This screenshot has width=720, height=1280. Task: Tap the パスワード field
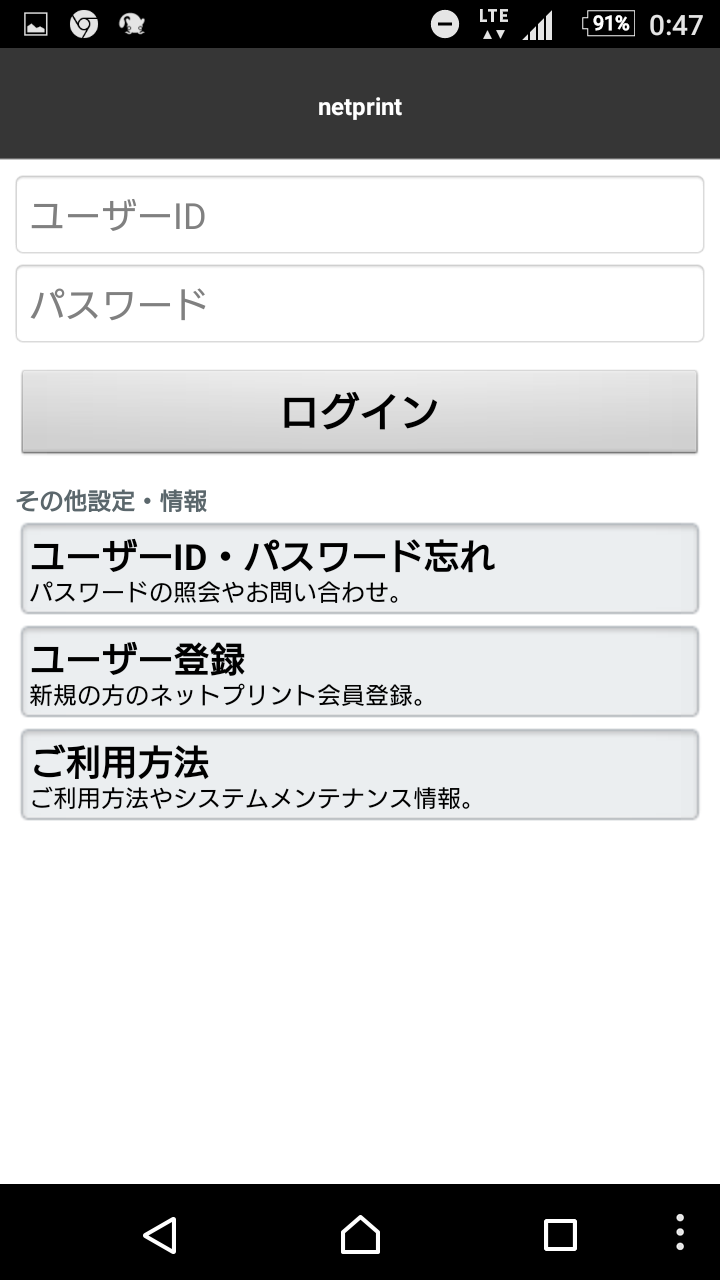tap(360, 303)
